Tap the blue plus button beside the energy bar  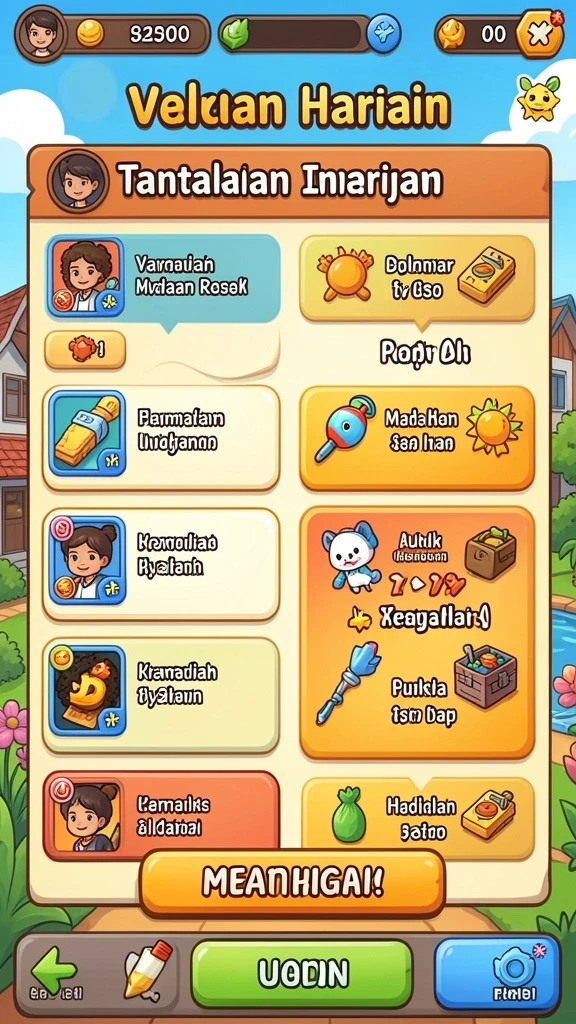[383, 33]
